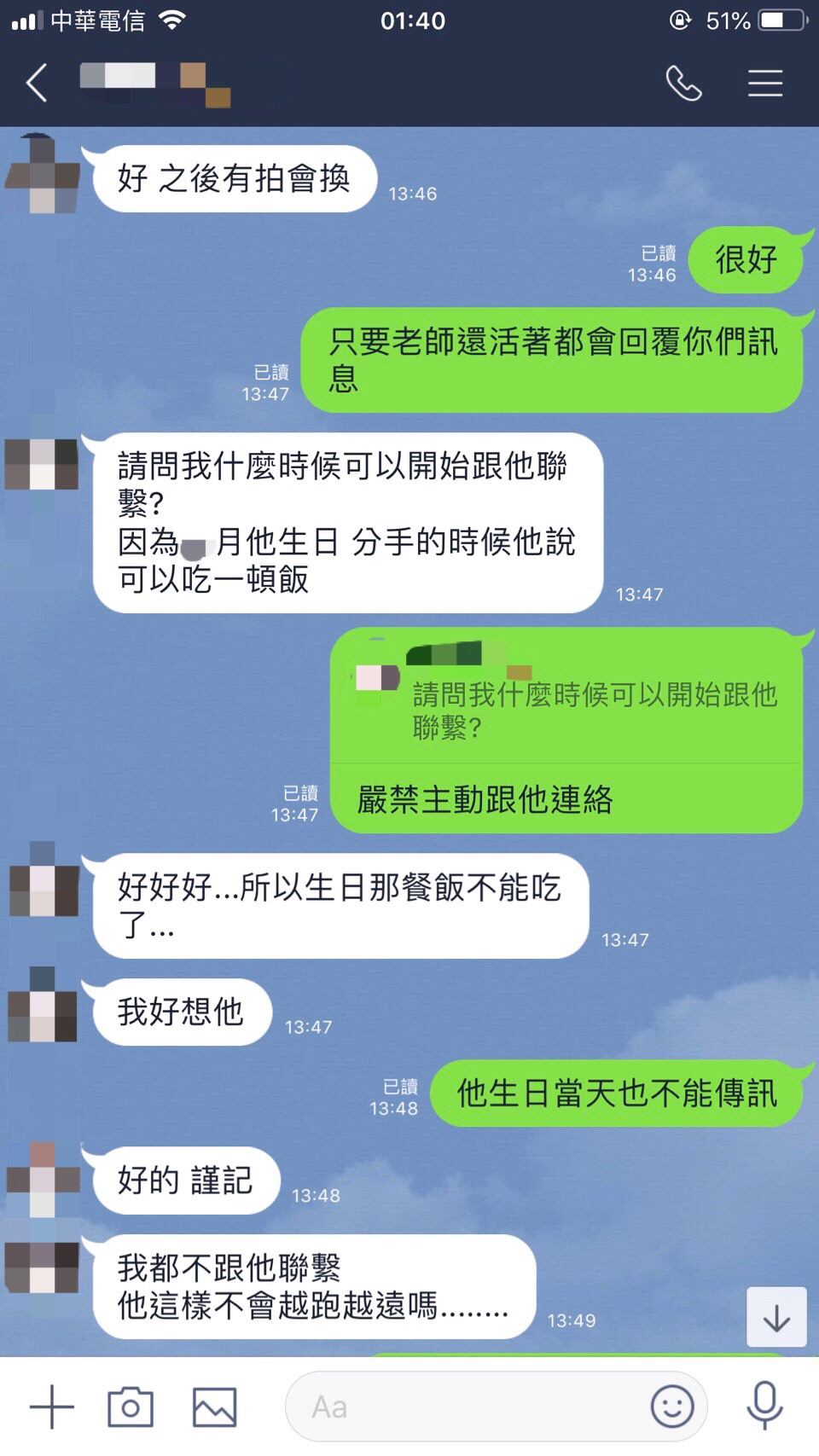Screen dimensions: 819x1456
Task: Open the chat menu
Action: point(765,84)
